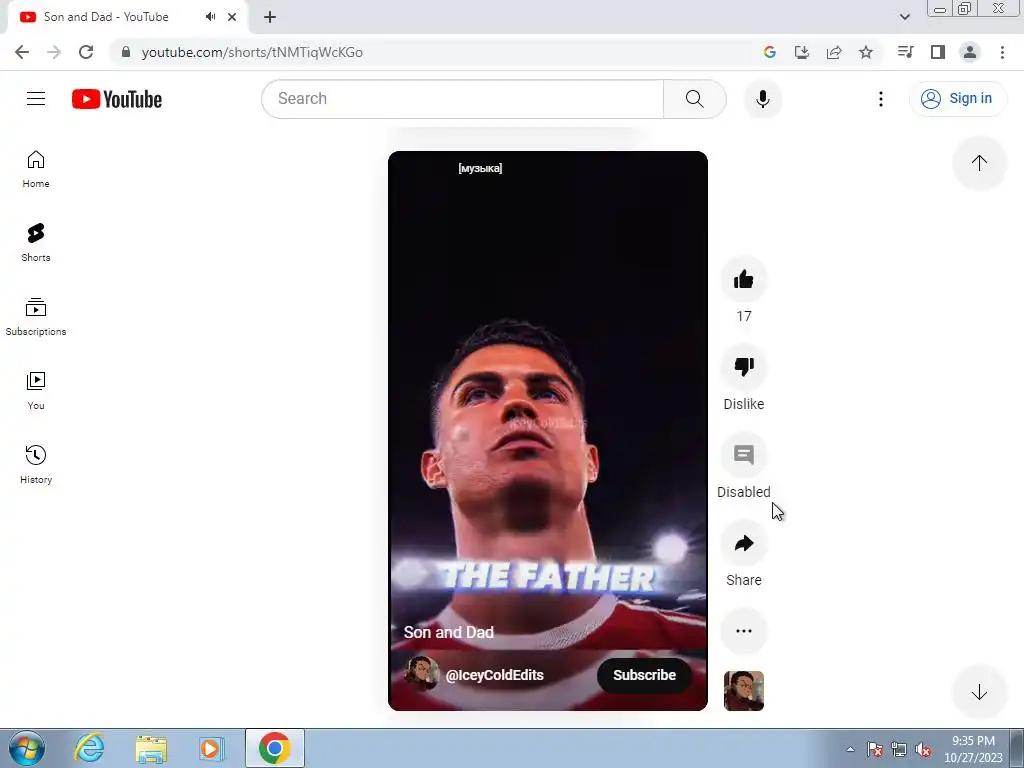Go to the previous short
Viewport: 1024px width, 768px height.
pos(979,163)
